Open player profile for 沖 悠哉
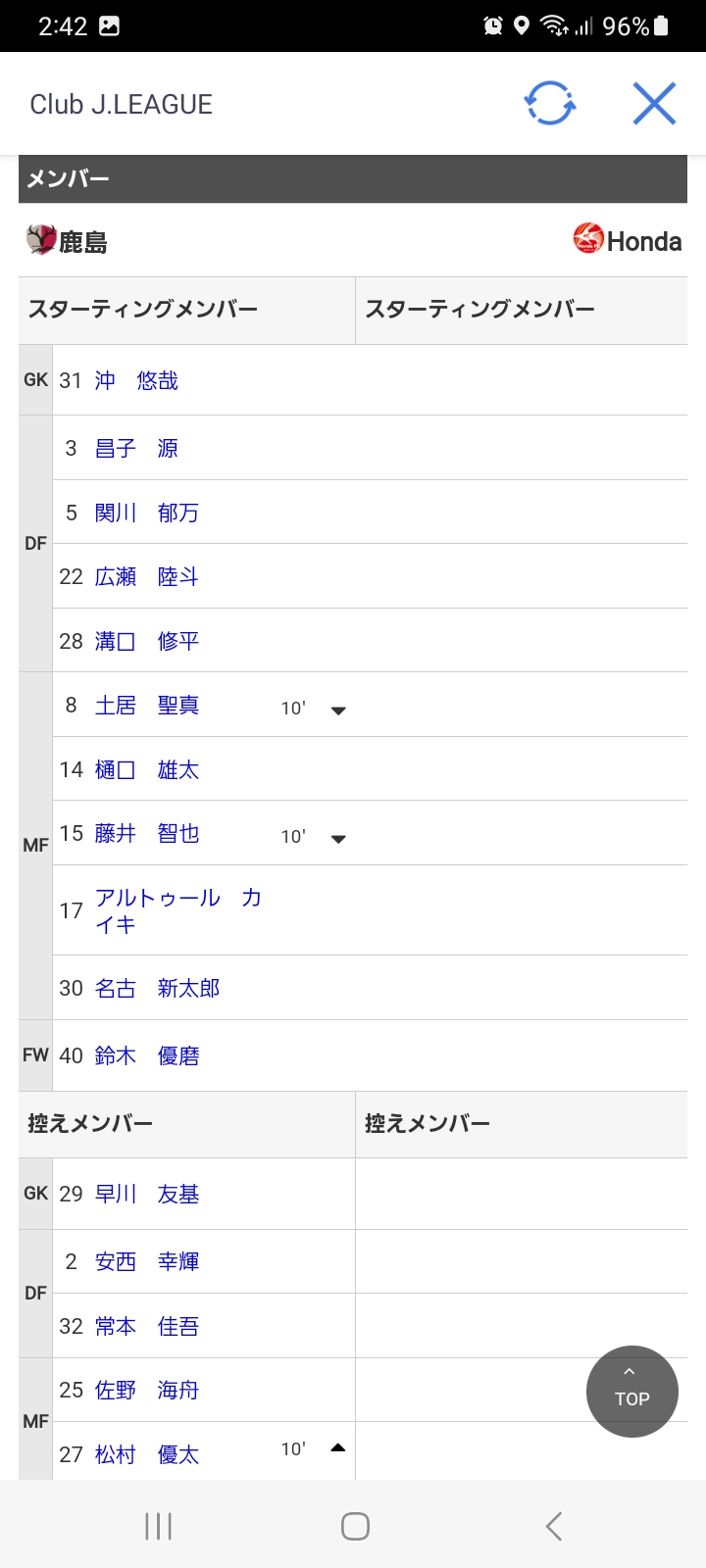Image resolution: width=706 pixels, height=1568 pixels. (136, 380)
